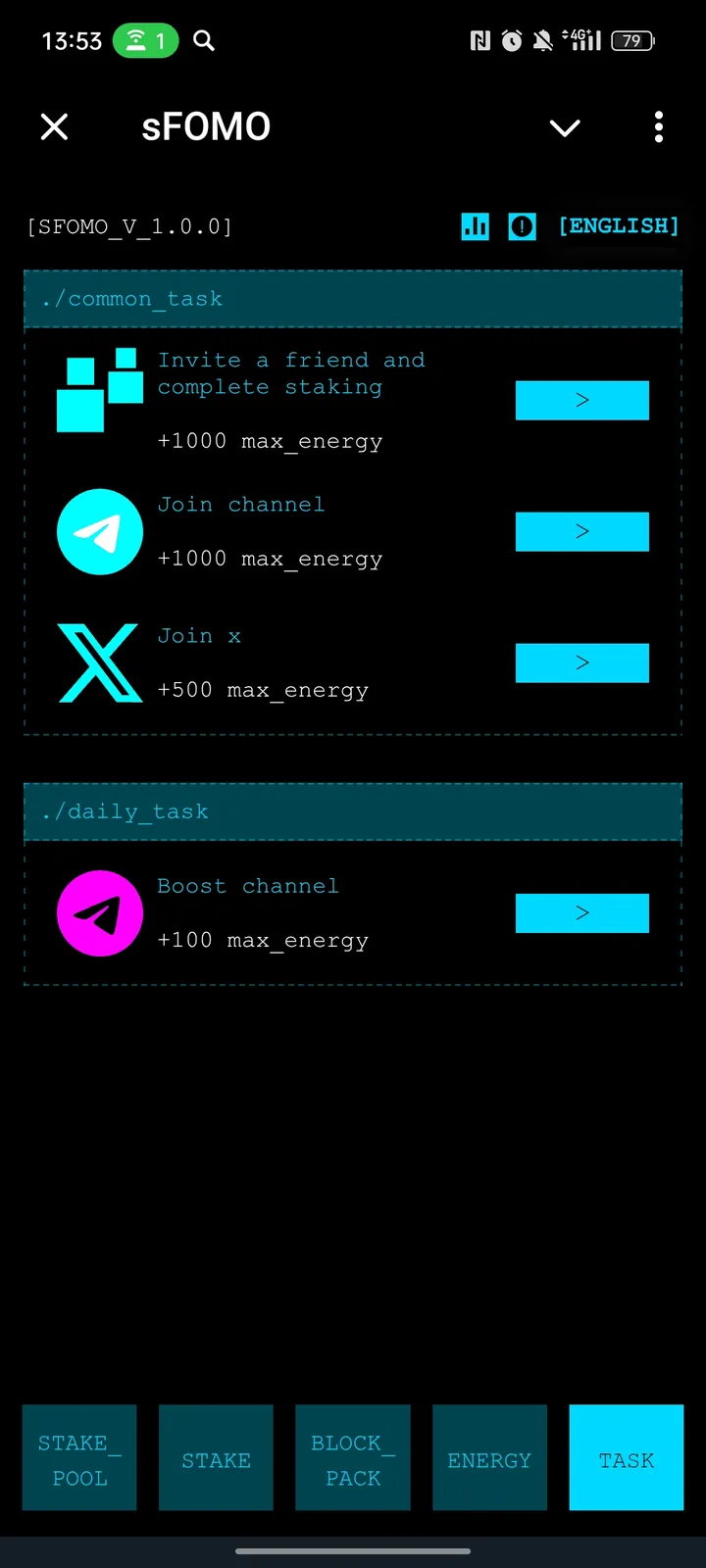Open the statistics chart icon
Screen dimensions: 706x1568
476,226
